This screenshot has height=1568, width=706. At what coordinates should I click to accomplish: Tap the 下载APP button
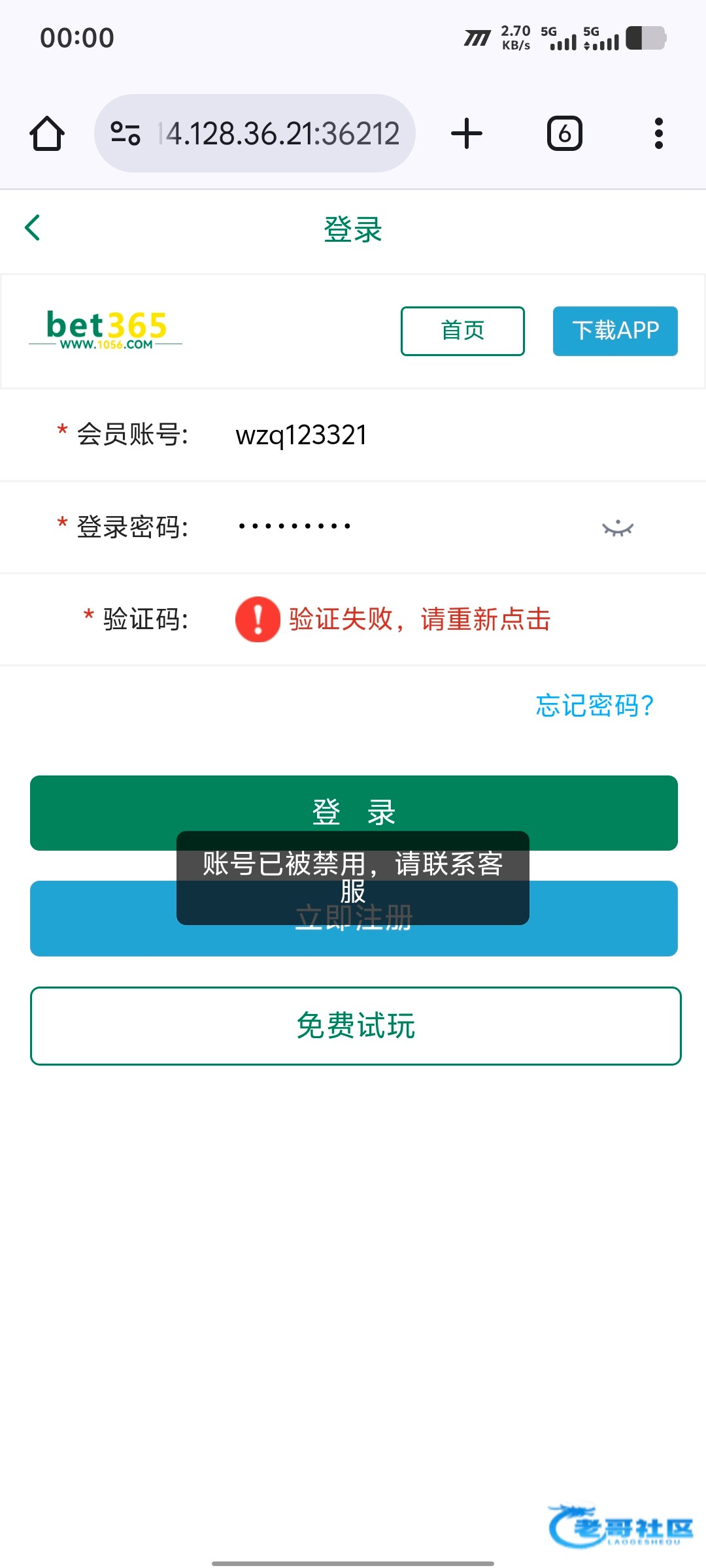click(x=615, y=331)
